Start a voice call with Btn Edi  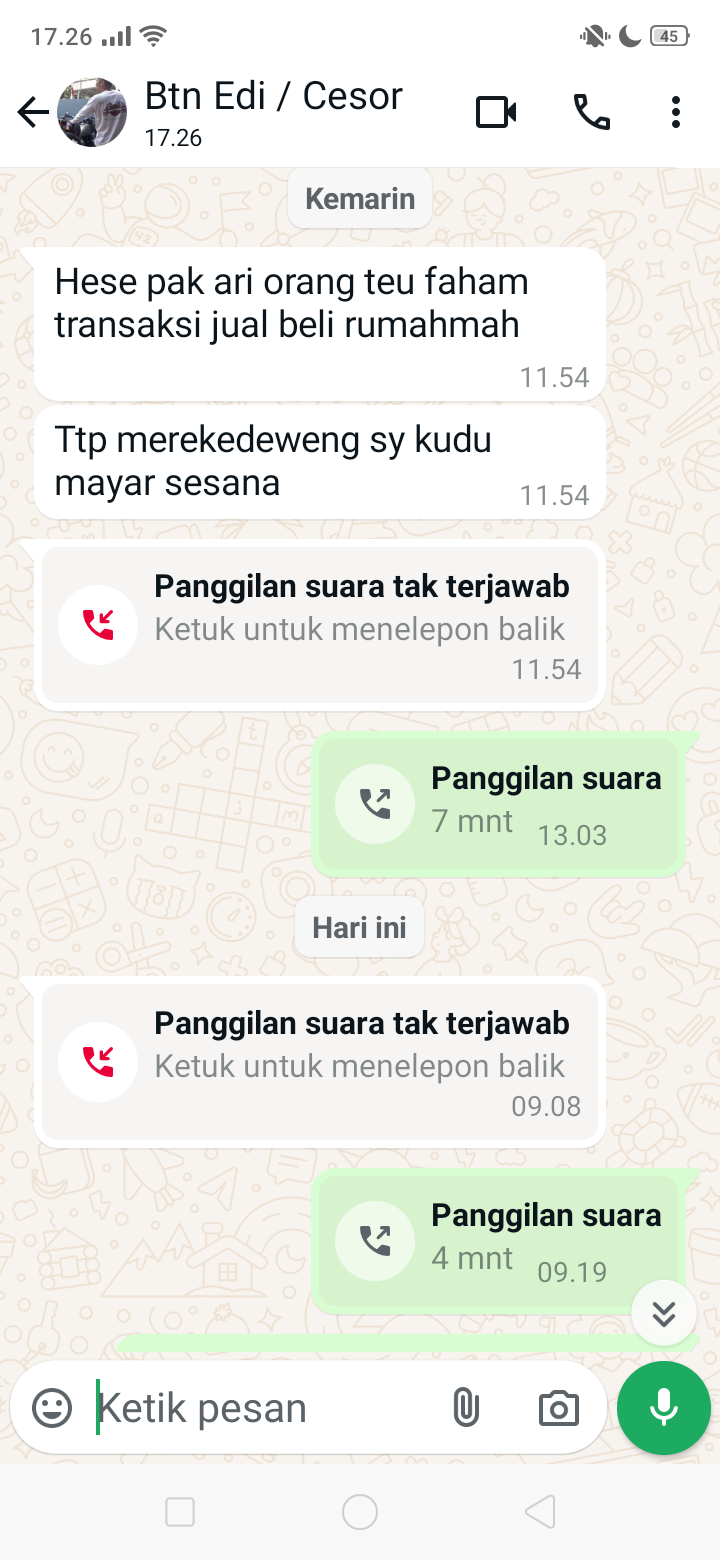pos(591,112)
